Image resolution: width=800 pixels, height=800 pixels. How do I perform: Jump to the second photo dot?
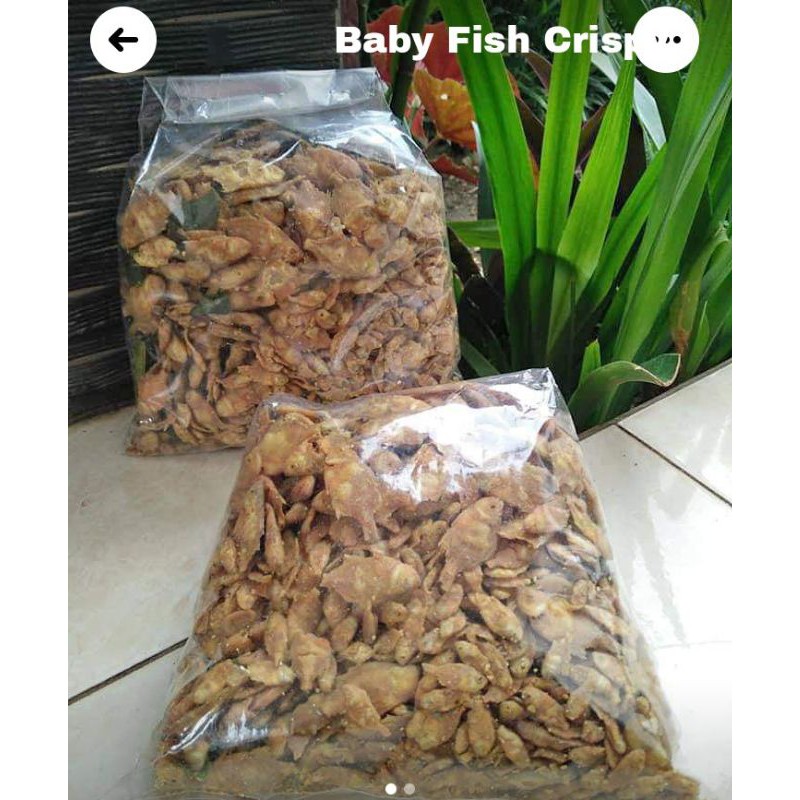coord(409,788)
